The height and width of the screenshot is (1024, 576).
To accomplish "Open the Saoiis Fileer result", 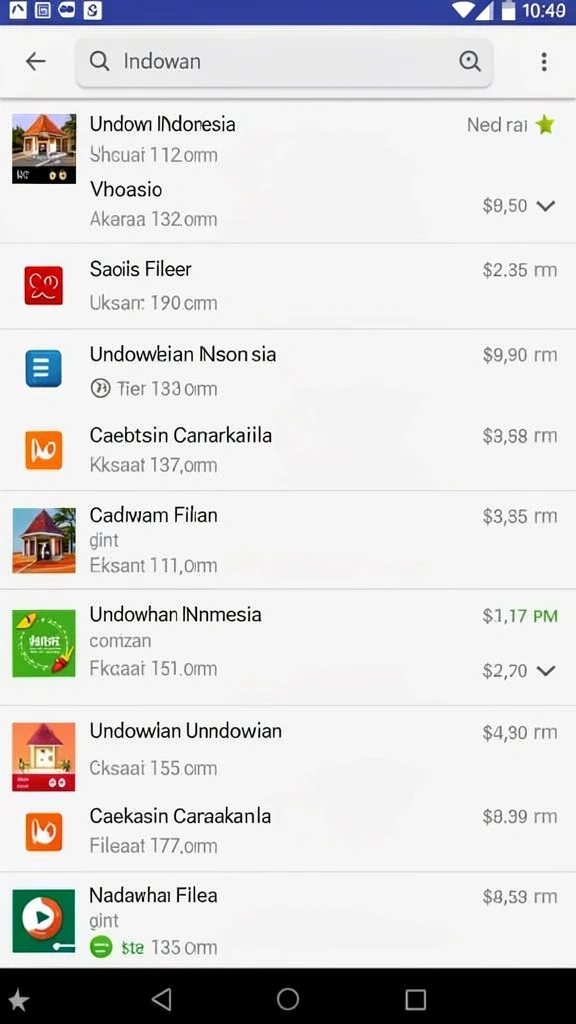I will tap(288, 285).
